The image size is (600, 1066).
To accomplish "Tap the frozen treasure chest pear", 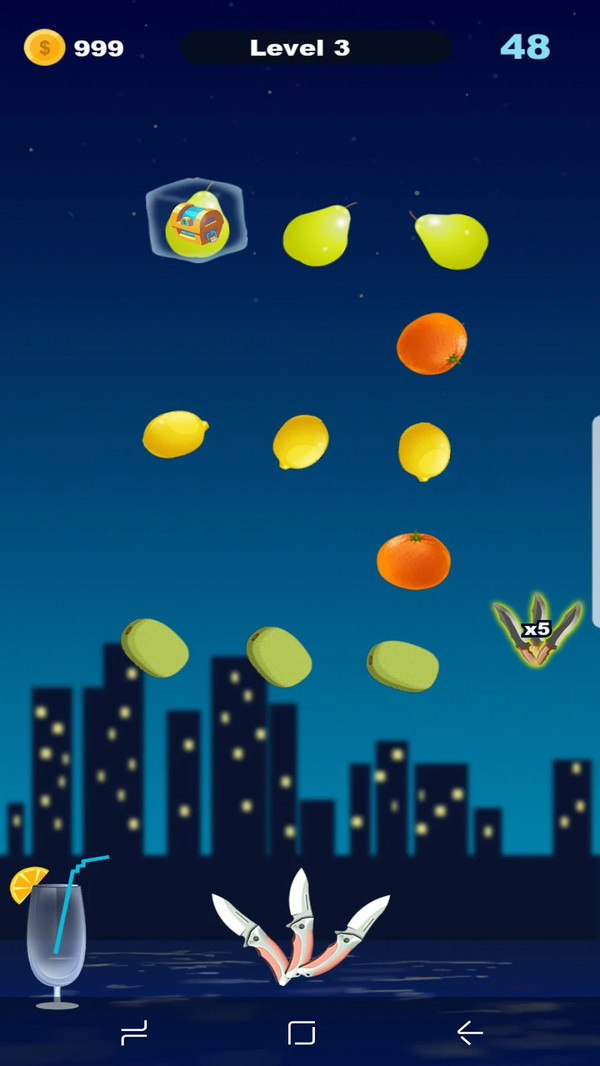I will [x=195, y=222].
